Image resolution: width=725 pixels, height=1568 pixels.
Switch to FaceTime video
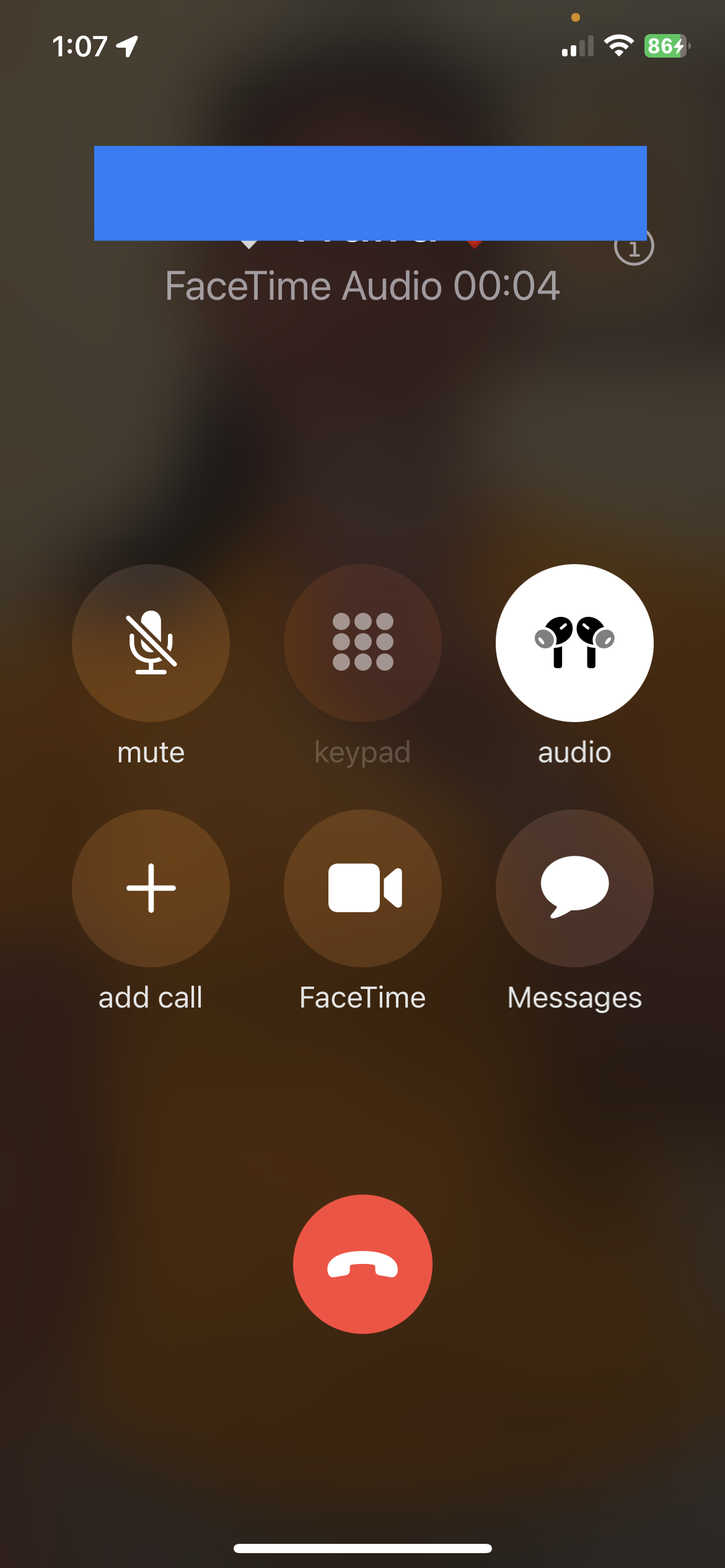tap(362, 888)
